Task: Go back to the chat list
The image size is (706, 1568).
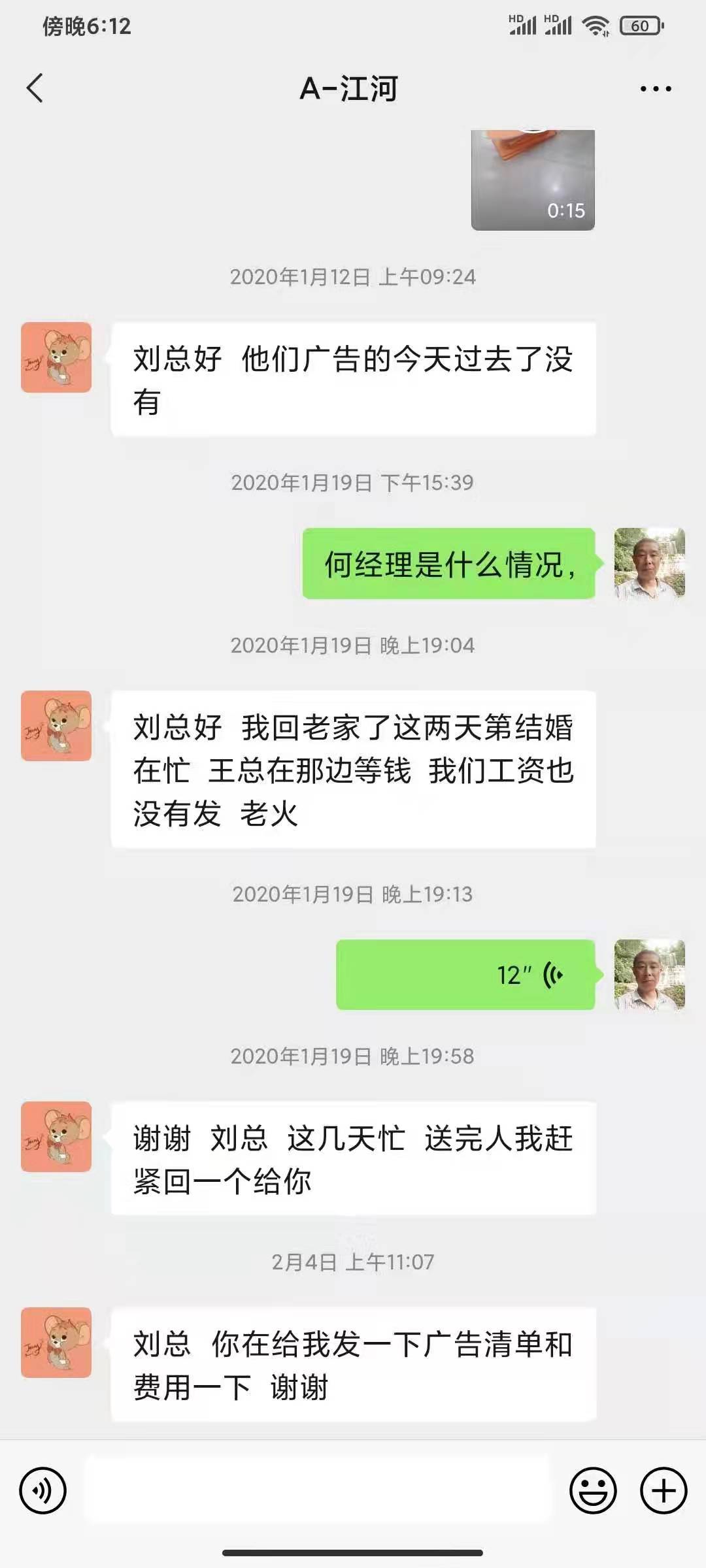Action: 35,88
